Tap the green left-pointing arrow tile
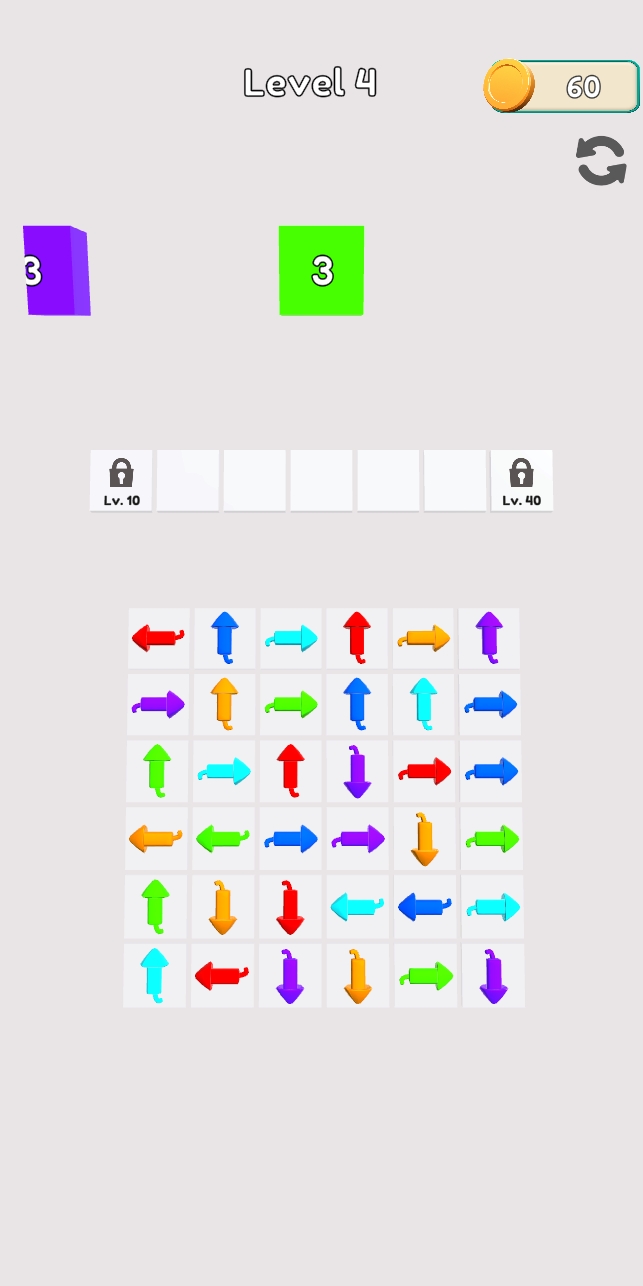Image resolution: width=643 pixels, height=1286 pixels. pyautogui.click(x=223, y=838)
